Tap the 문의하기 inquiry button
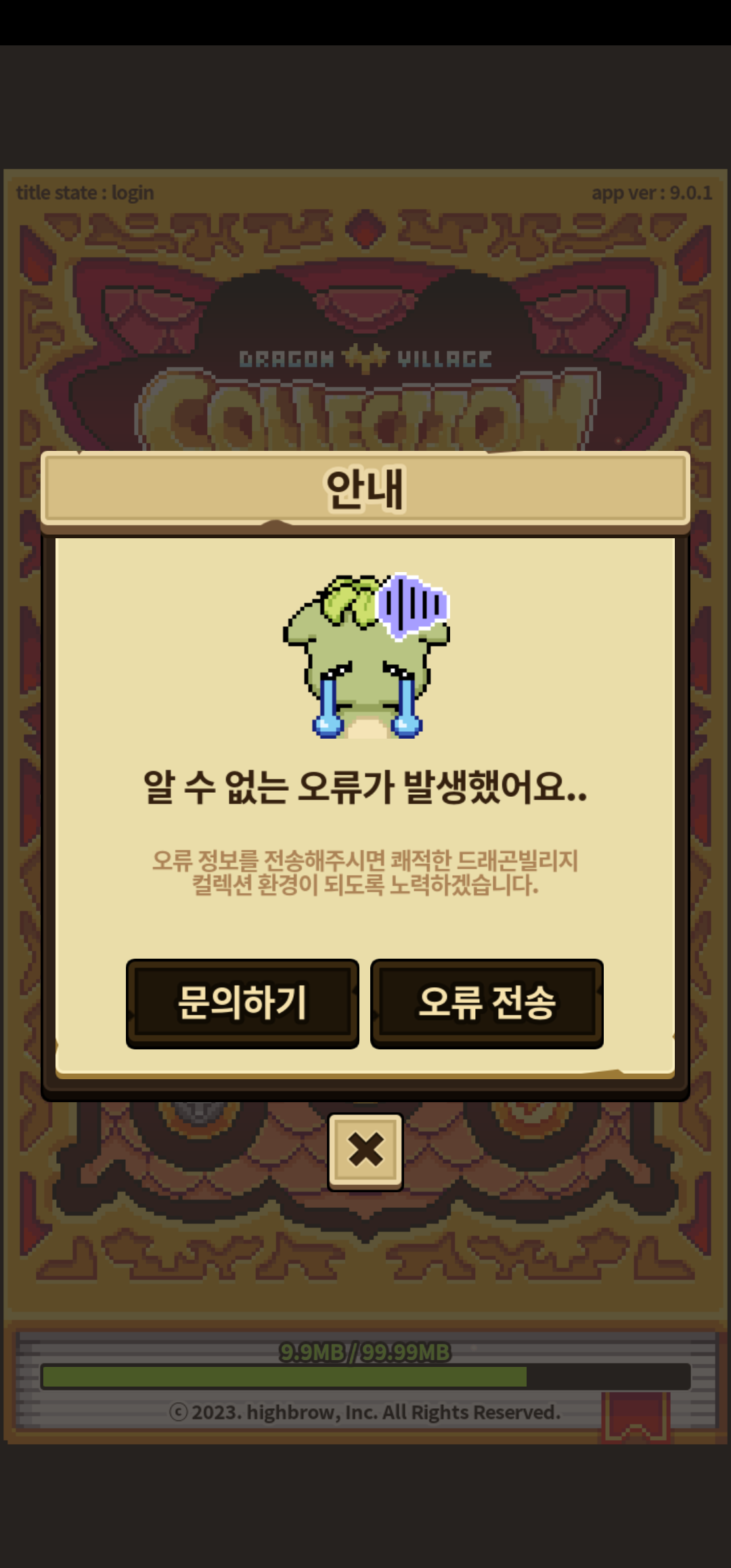Screen dimensions: 731x1568 [242, 1003]
